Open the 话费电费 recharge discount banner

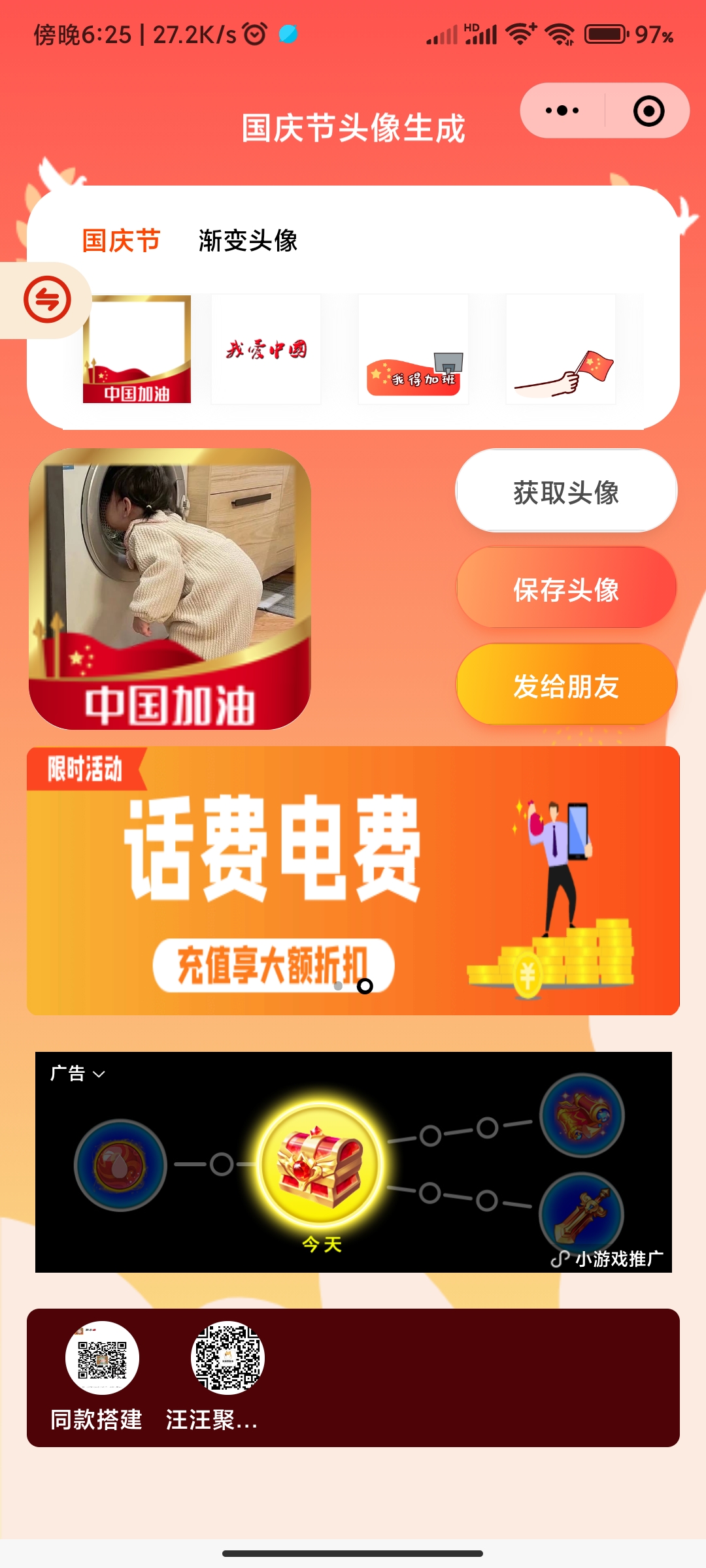(353, 881)
